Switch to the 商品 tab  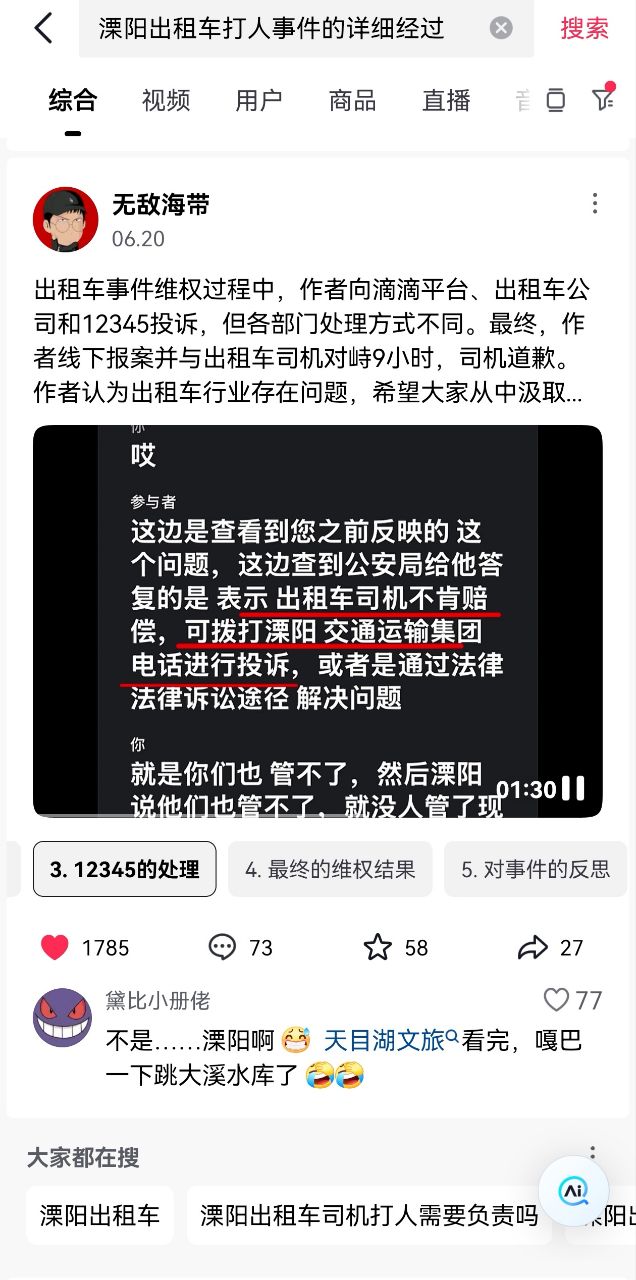click(x=352, y=100)
